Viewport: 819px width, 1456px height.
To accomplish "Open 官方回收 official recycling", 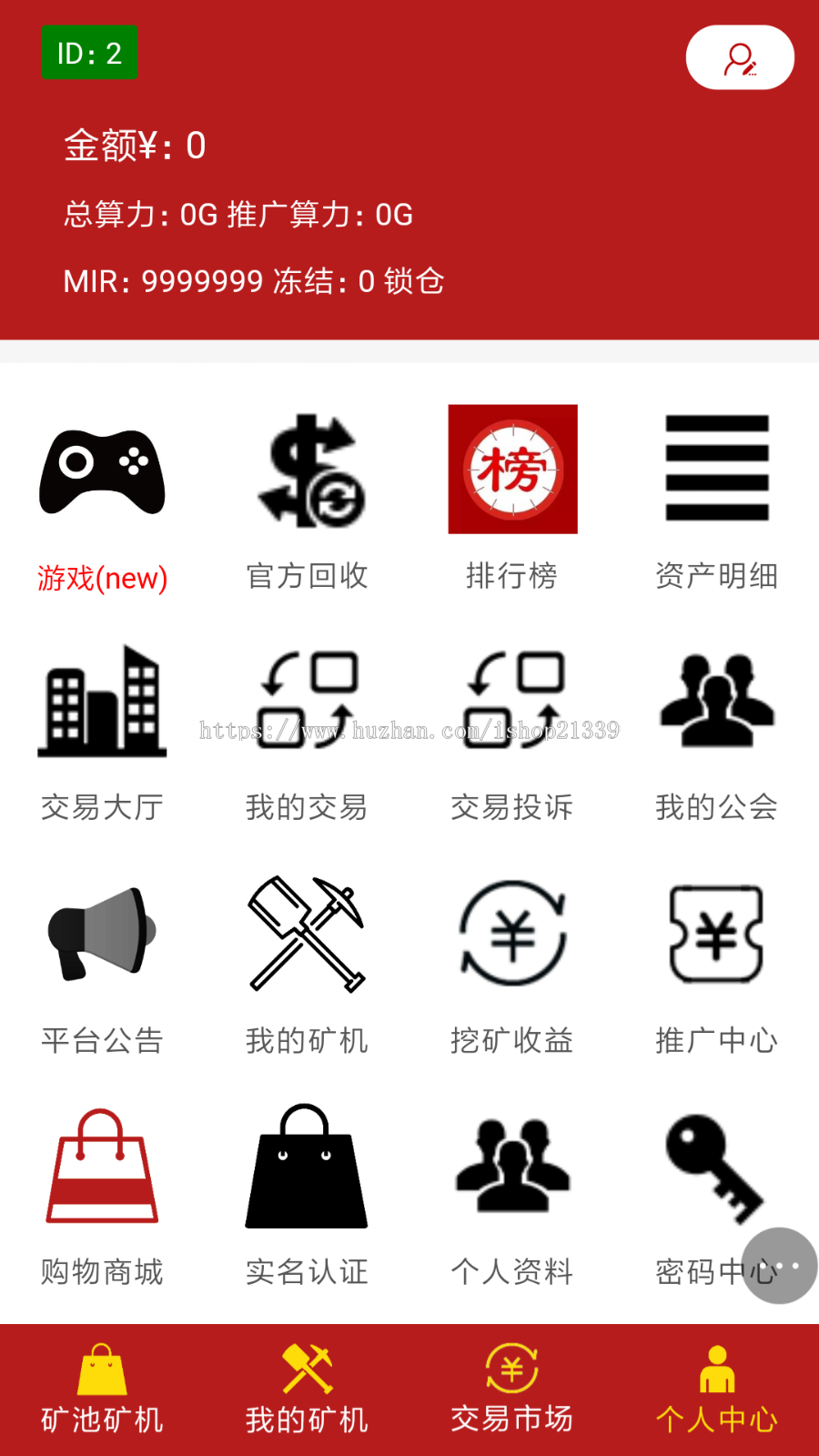I will [308, 500].
